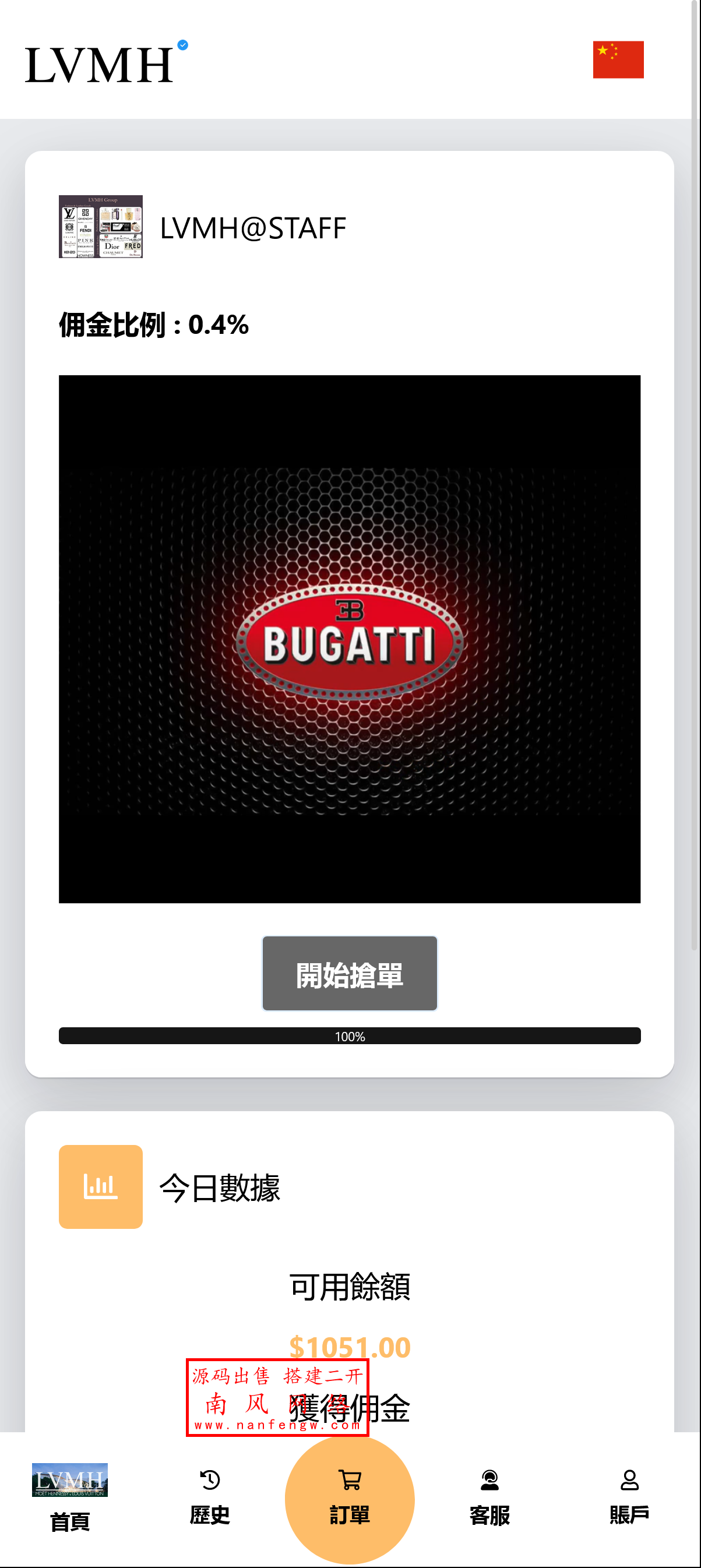
Task: Open the 賬戶 account tab
Action: click(x=629, y=1497)
